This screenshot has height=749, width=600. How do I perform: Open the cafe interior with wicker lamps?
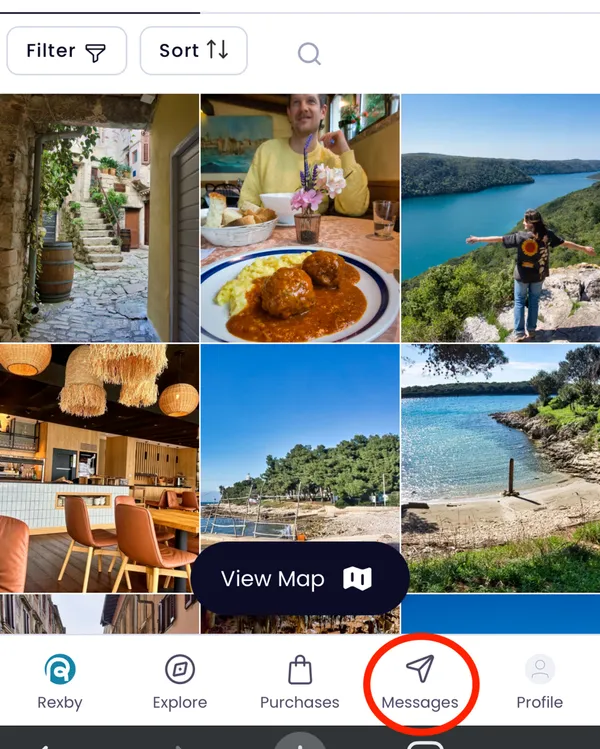click(x=99, y=468)
